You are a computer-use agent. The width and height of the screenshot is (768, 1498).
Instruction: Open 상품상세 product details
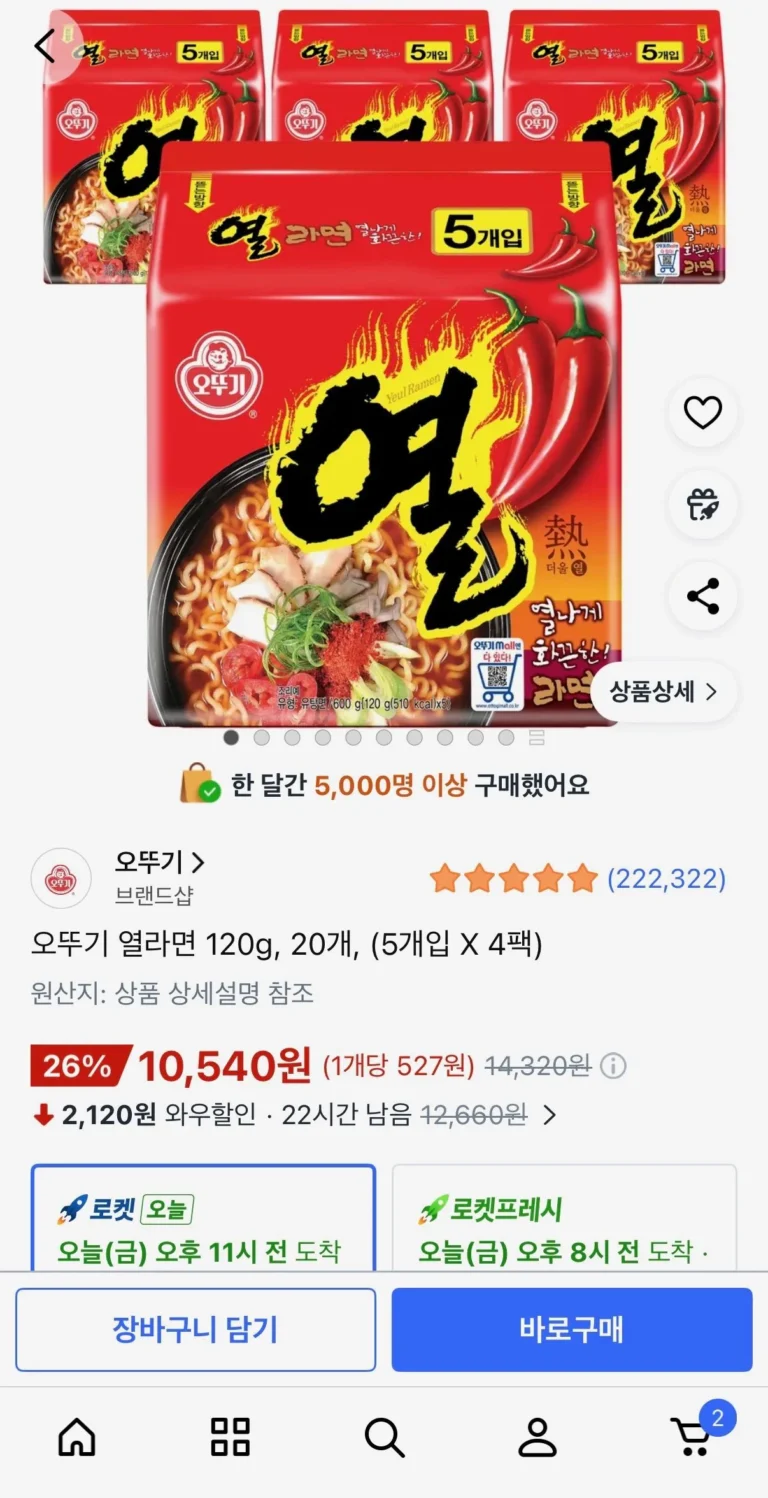pos(663,692)
